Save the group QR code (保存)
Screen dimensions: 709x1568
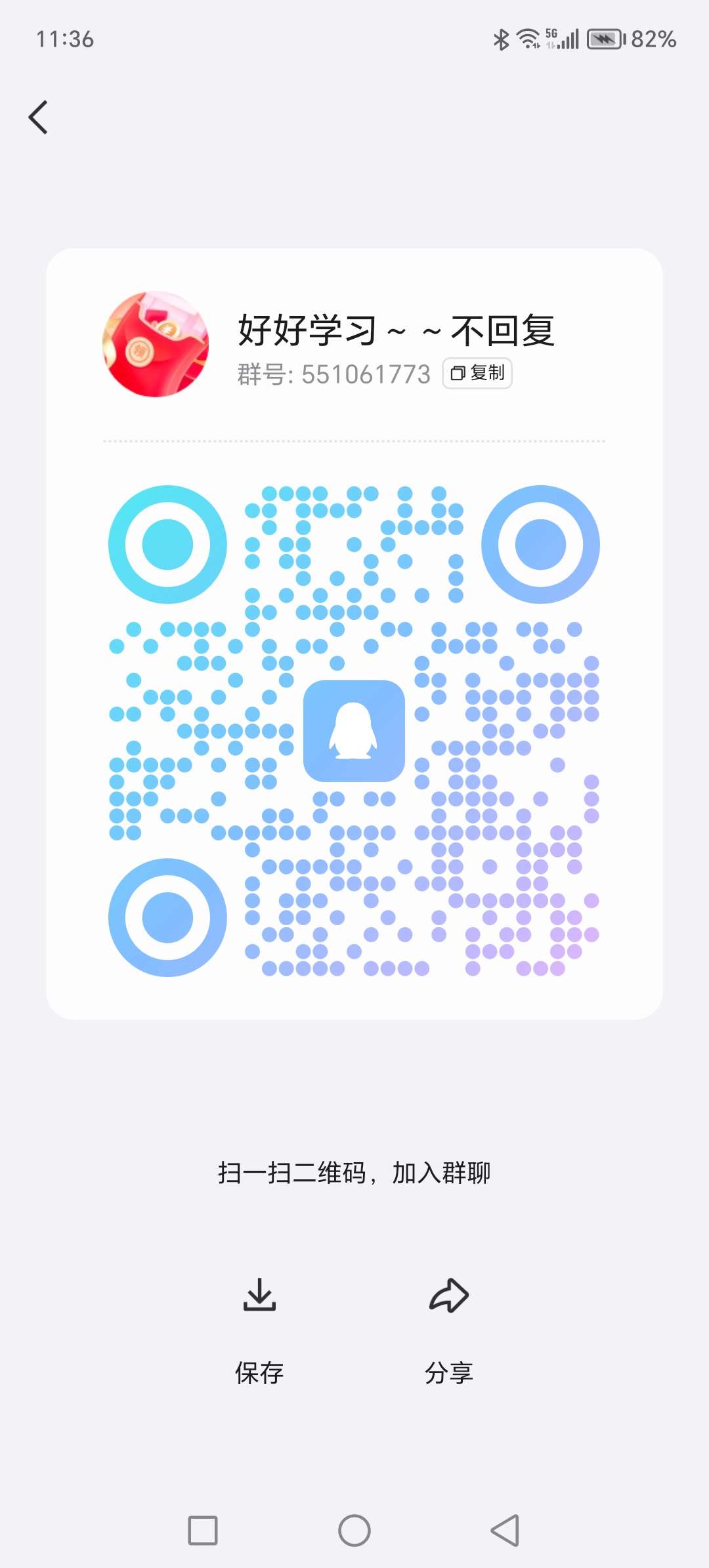259,1331
